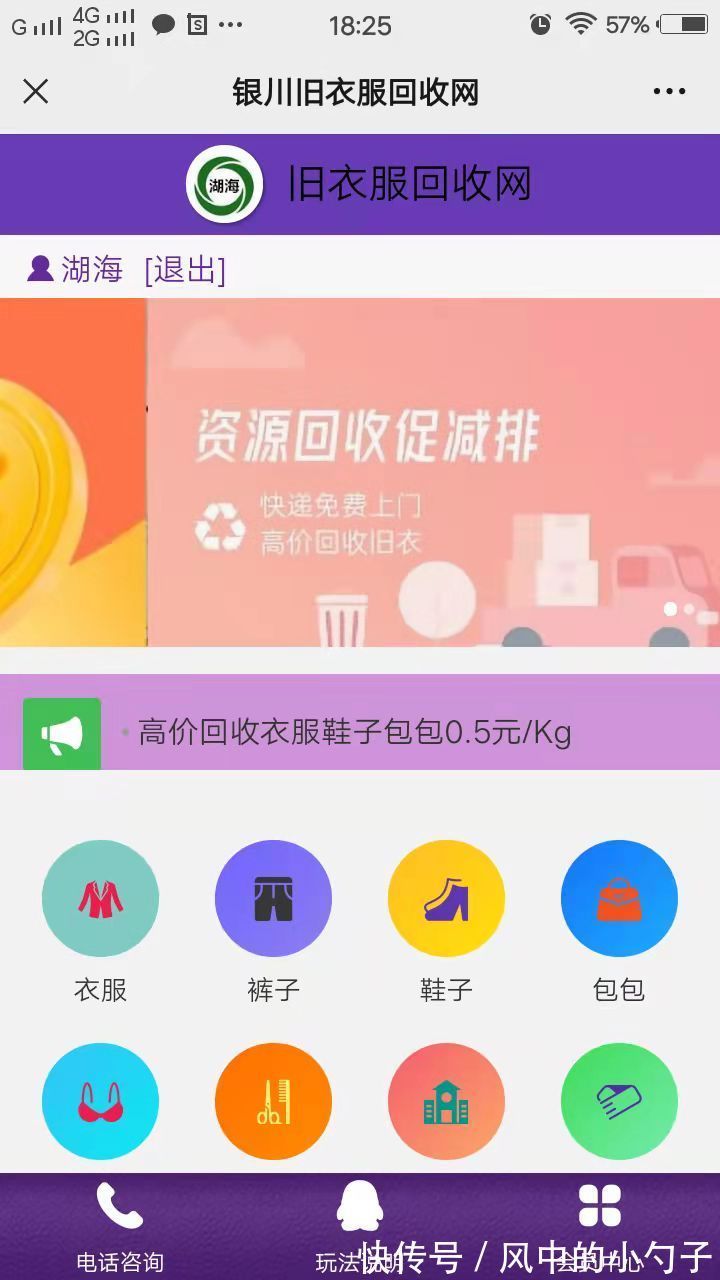Open the four-square member center tab

pyautogui.click(x=600, y=1227)
